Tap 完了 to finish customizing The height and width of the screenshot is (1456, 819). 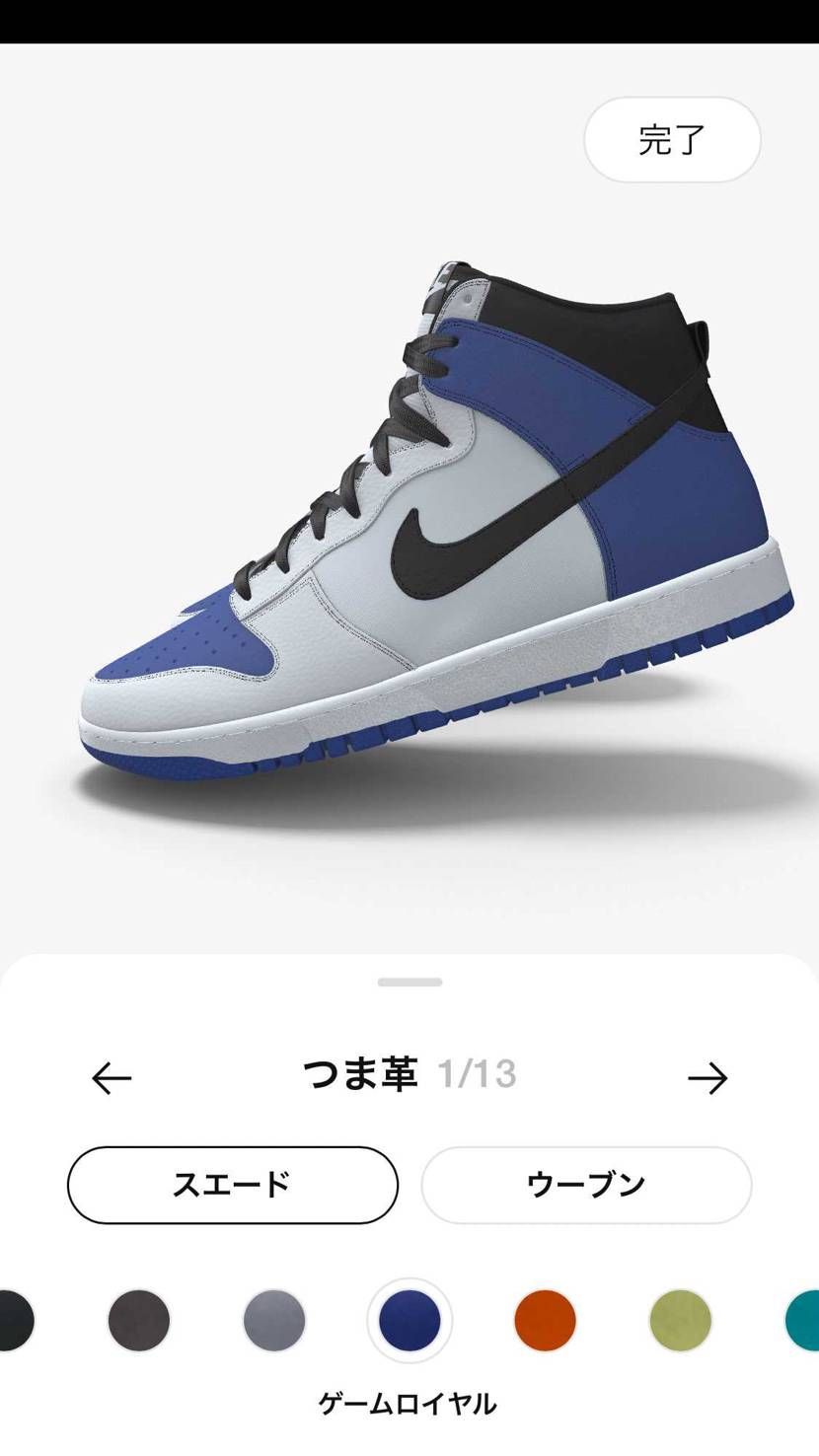[x=672, y=140]
